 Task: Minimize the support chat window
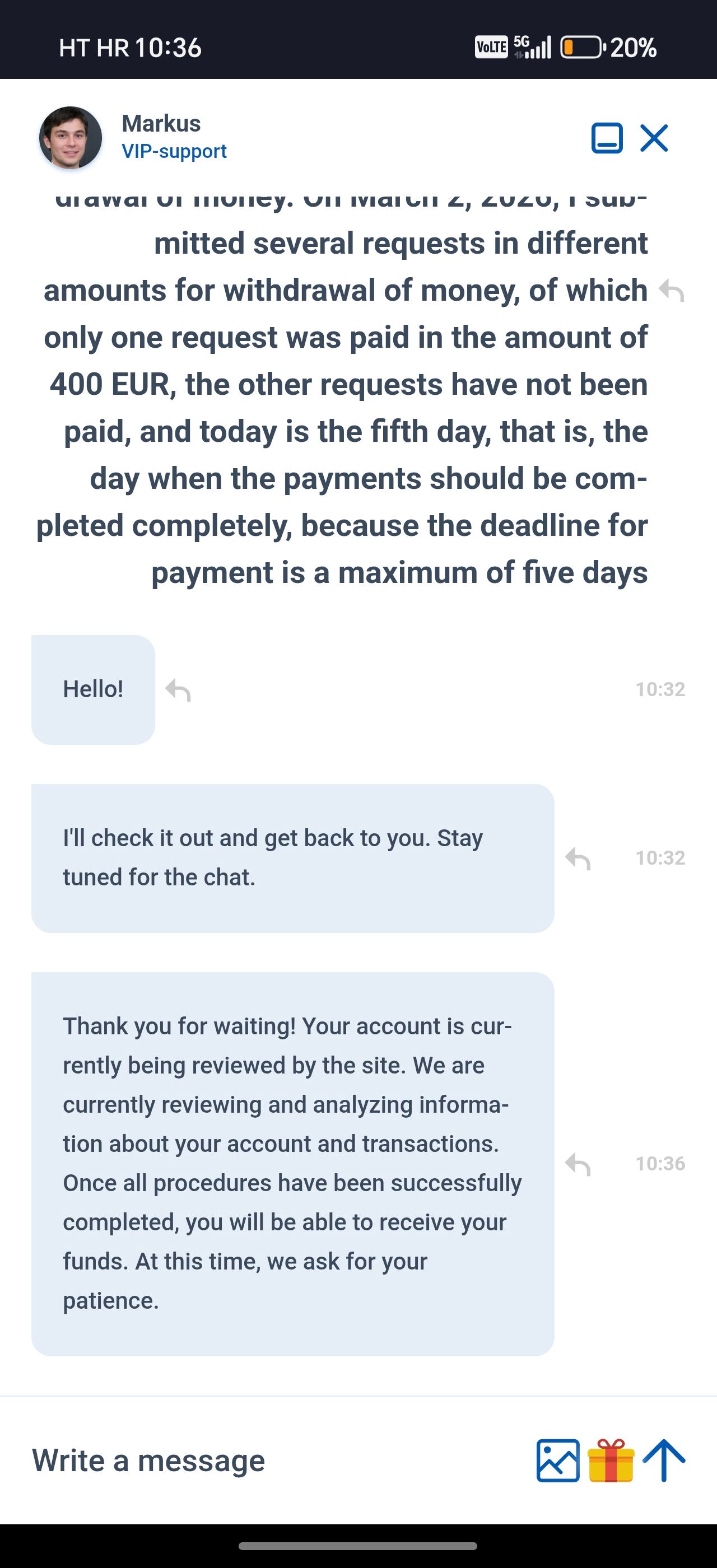pyautogui.click(x=607, y=138)
